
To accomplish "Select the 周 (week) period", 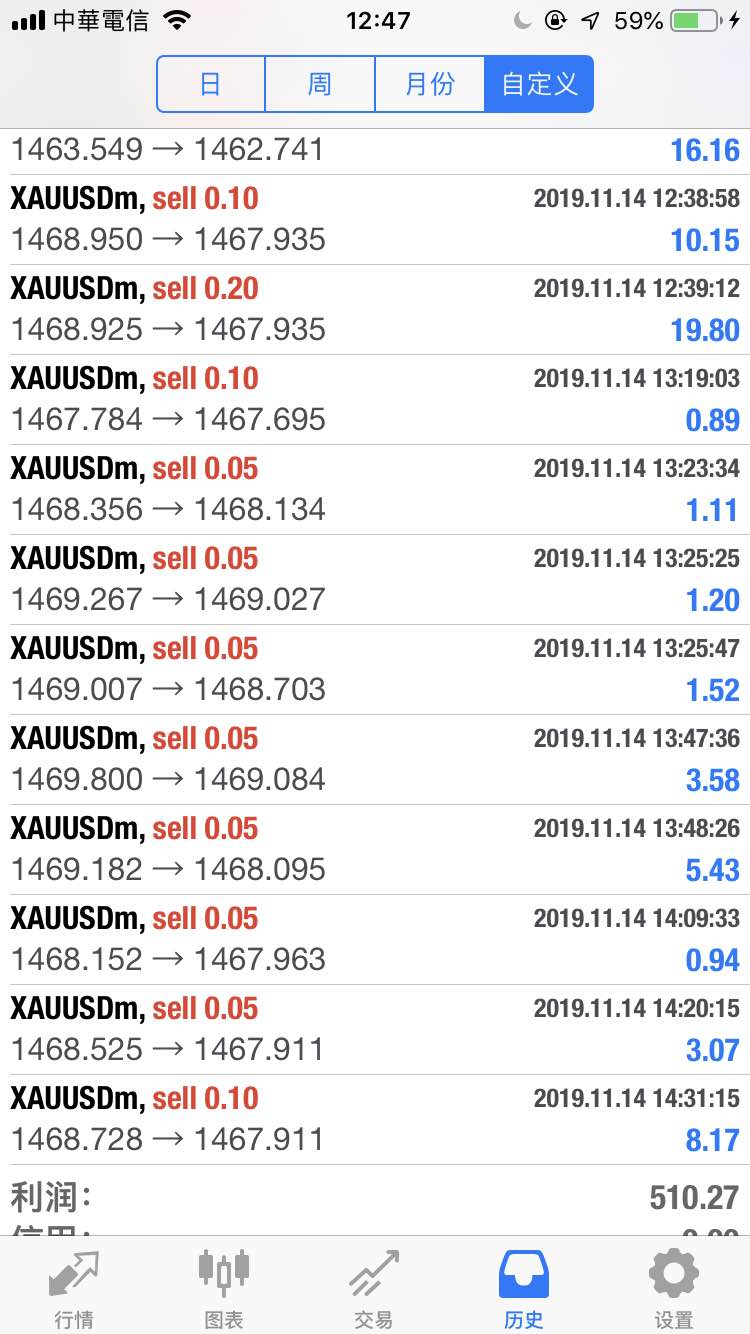I will click(320, 84).
